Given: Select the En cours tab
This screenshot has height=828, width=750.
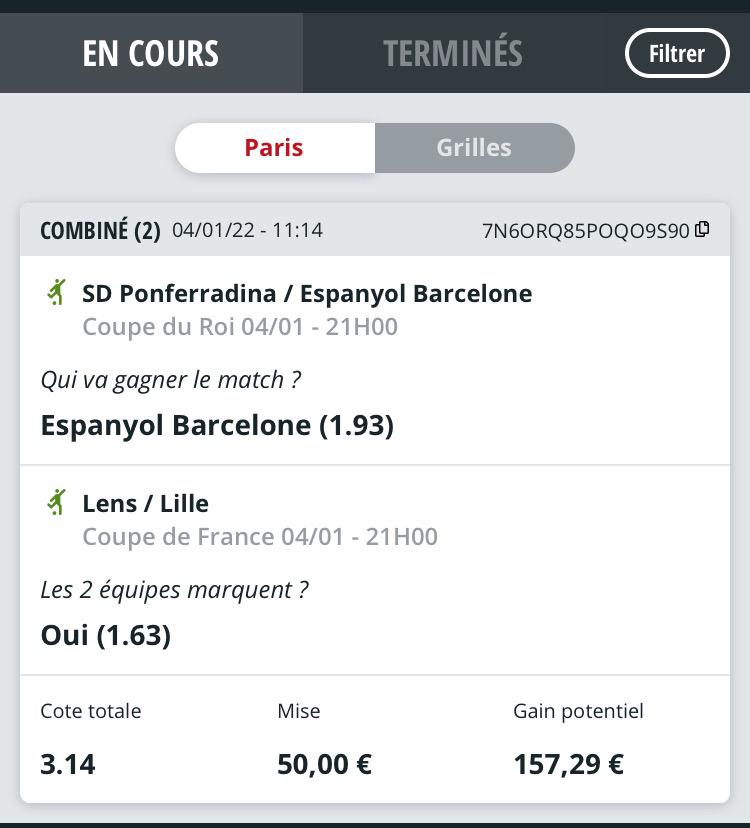Looking at the screenshot, I should pos(151,53).
